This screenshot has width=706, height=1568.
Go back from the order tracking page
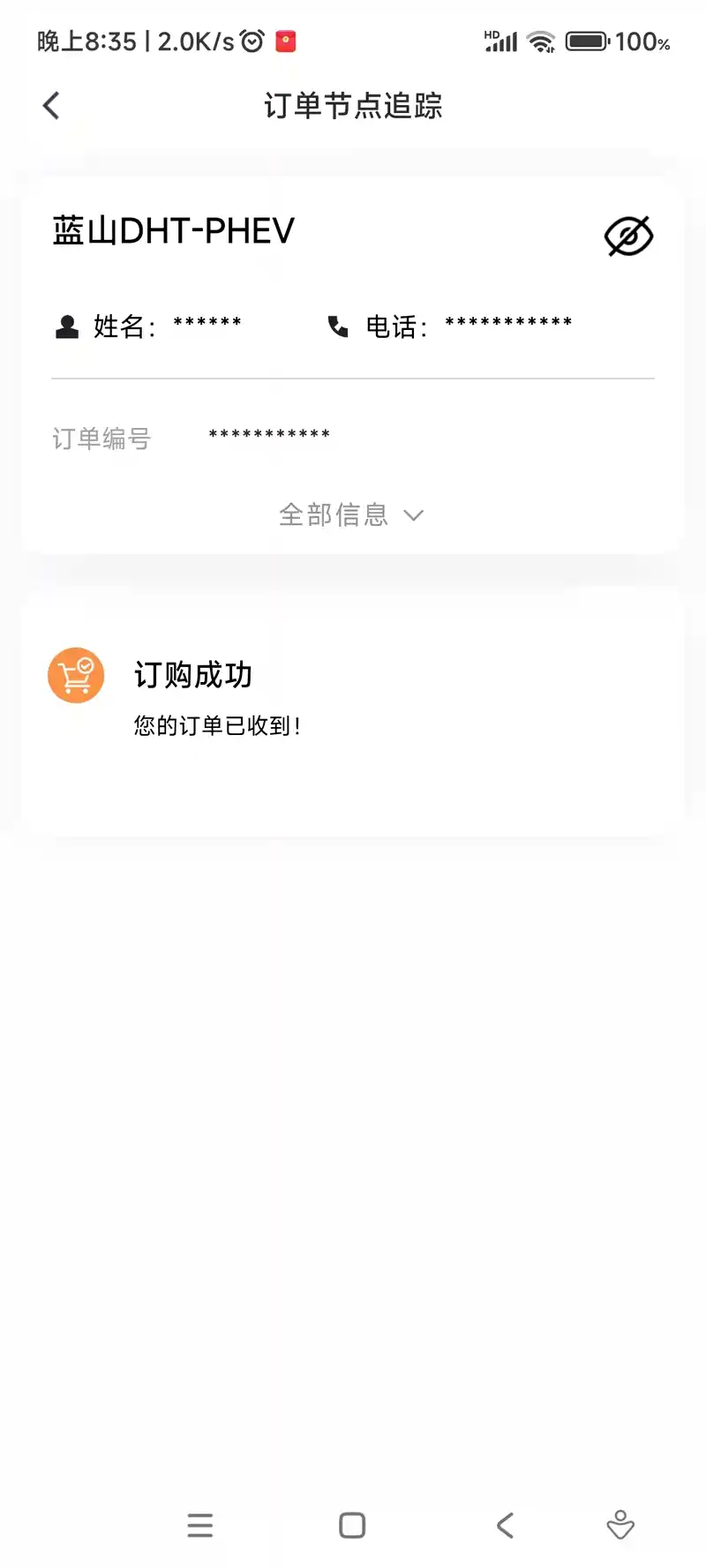(51, 106)
